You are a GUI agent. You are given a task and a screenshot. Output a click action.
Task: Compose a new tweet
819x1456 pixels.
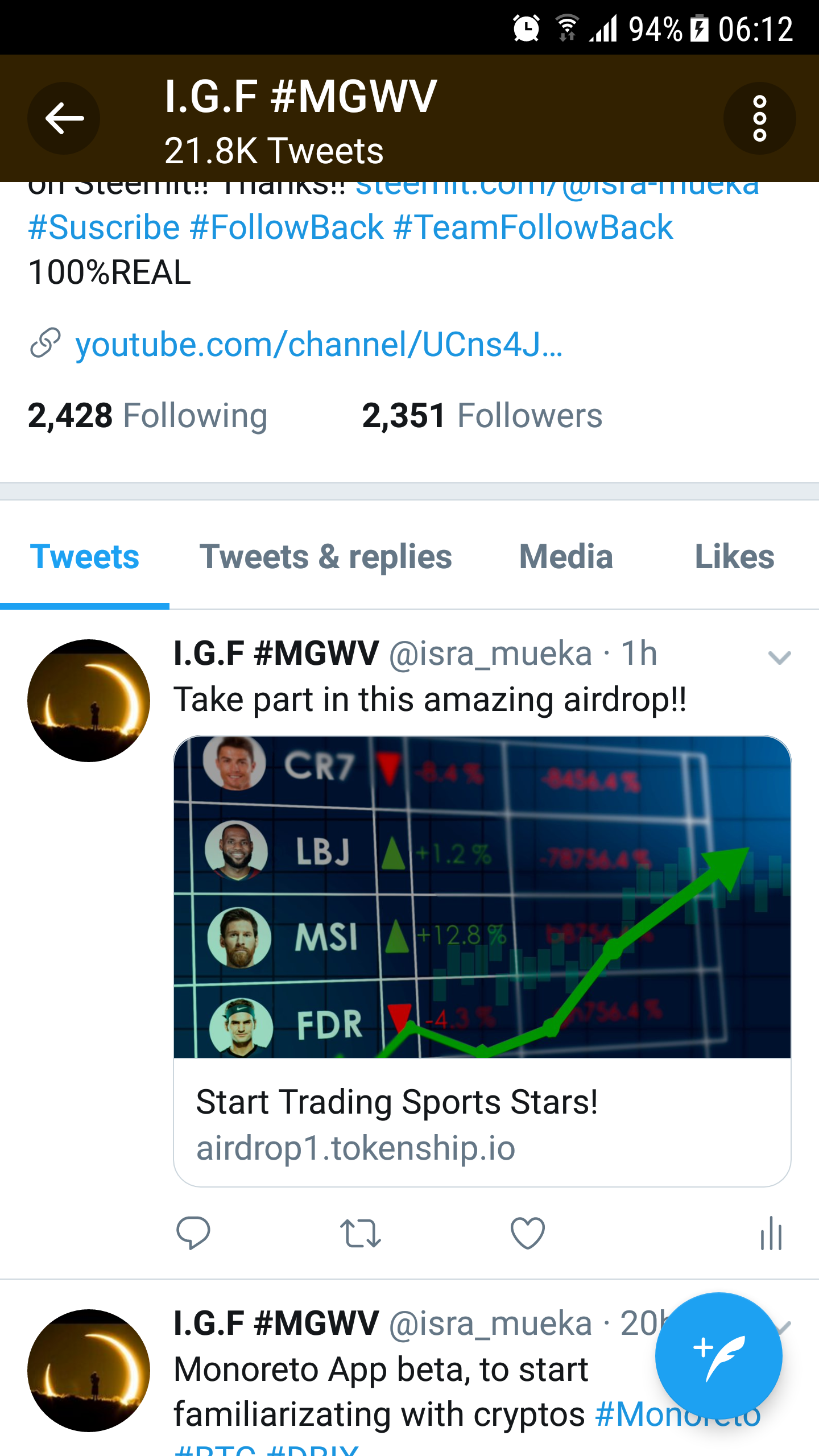718,1356
